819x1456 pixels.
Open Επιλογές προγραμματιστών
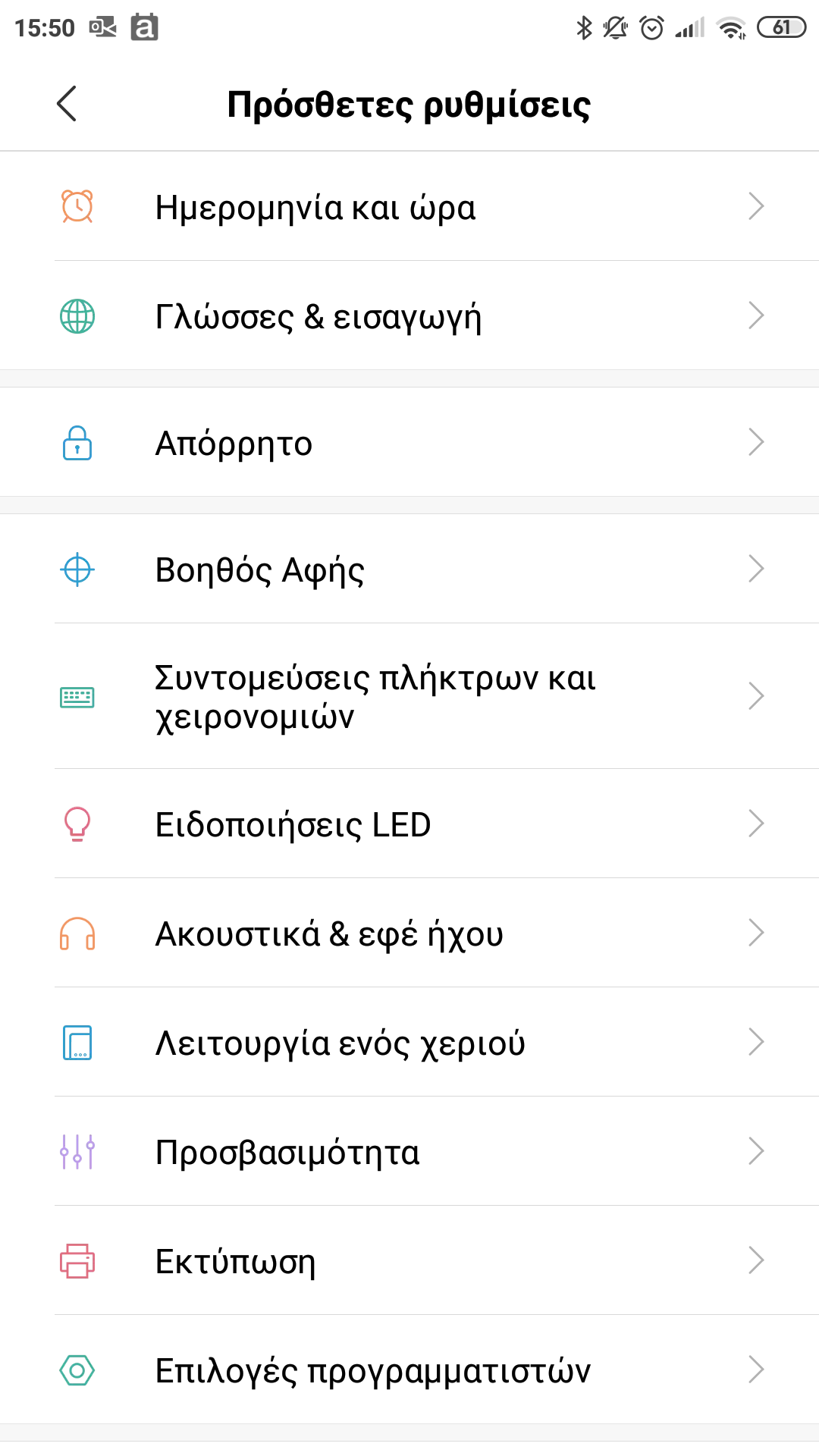[x=409, y=1370]
